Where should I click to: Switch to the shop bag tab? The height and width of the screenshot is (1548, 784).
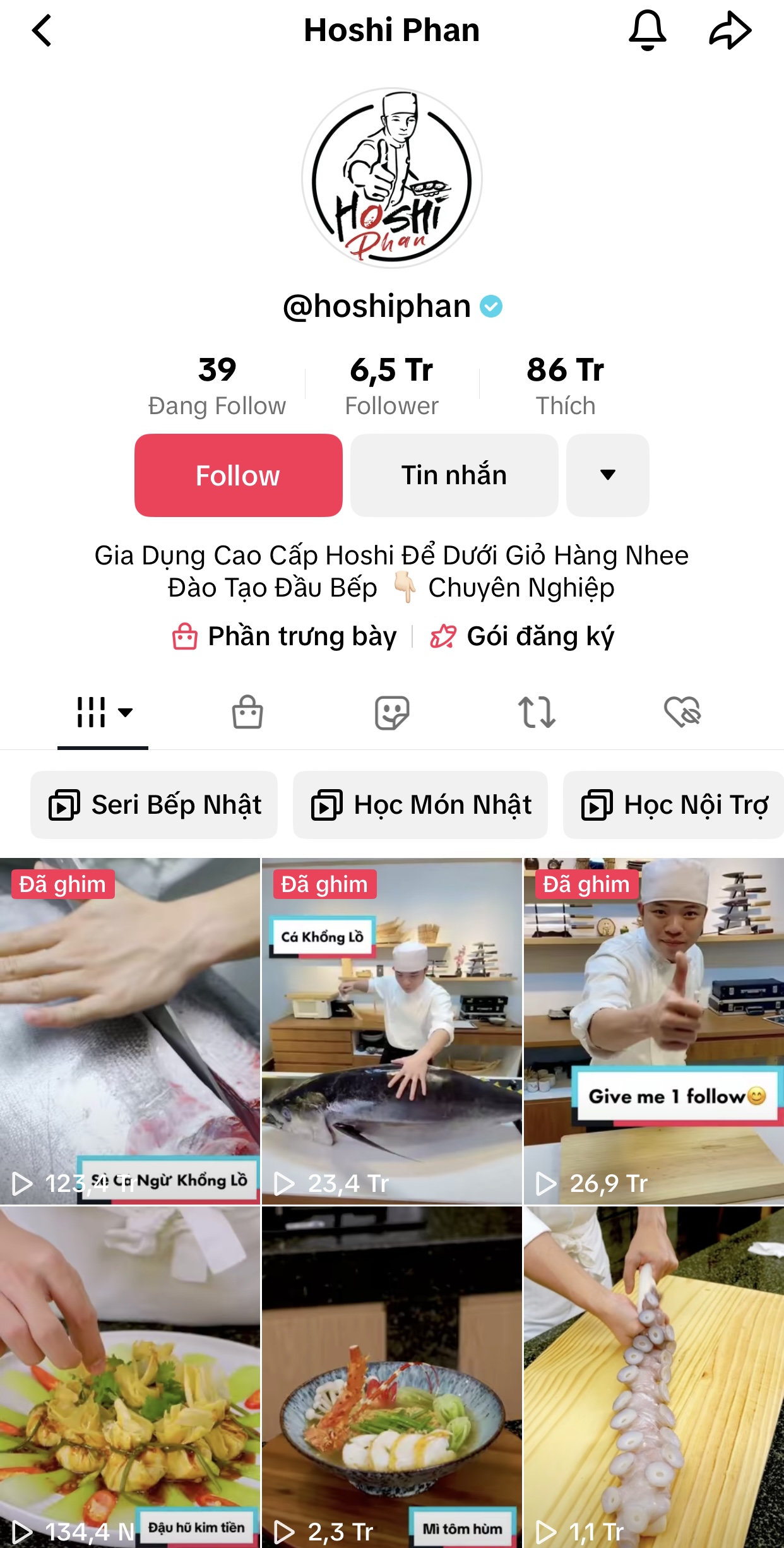[247, 712]
